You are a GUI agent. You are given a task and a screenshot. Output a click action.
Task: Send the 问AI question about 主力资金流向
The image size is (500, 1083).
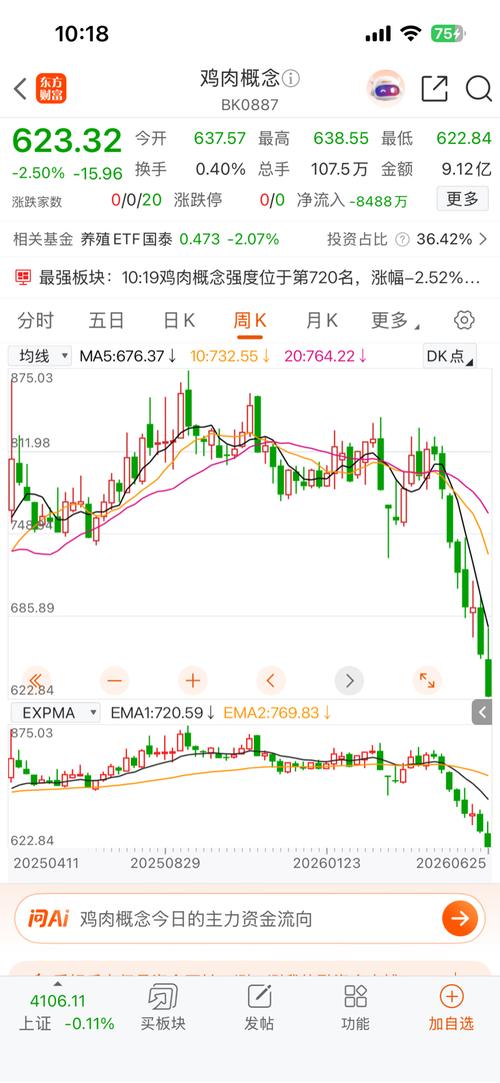[460, 919]
